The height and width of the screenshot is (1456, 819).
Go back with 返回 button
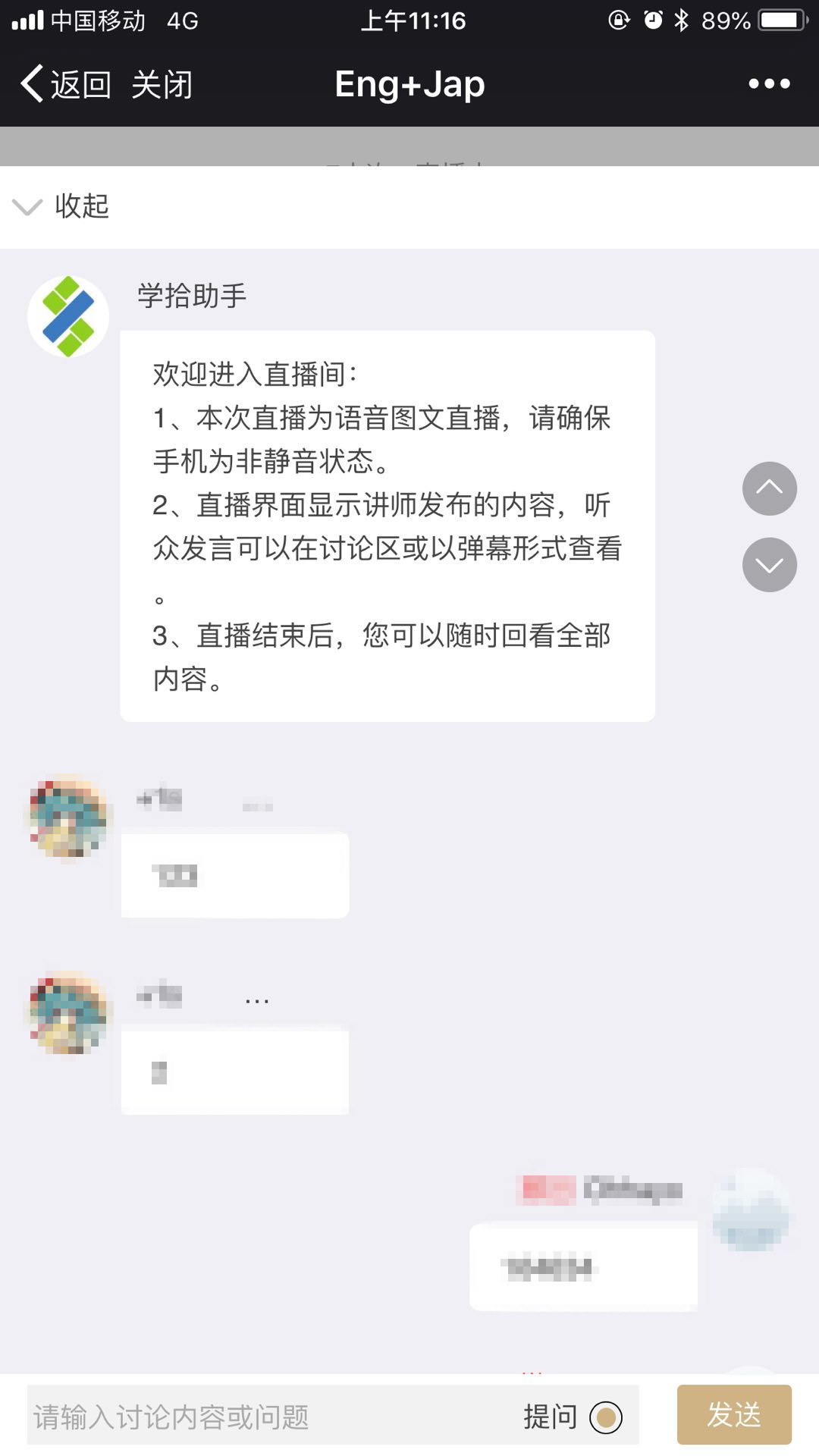(x=67, y=84)
